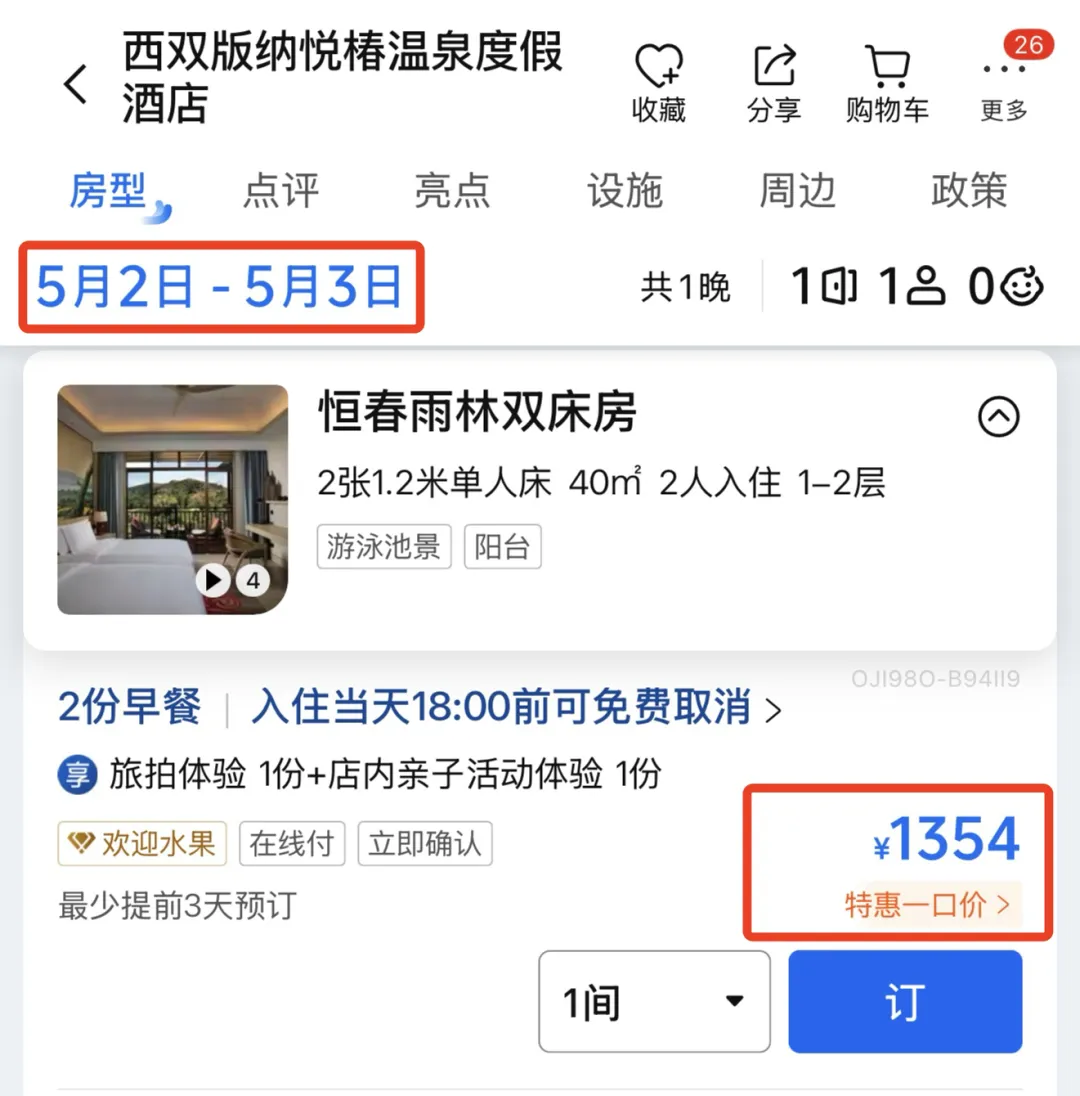This screenshot has height=1096, width=1080.
Task: Add hotel to favorites (收藏)
Action: click(658, 84)
